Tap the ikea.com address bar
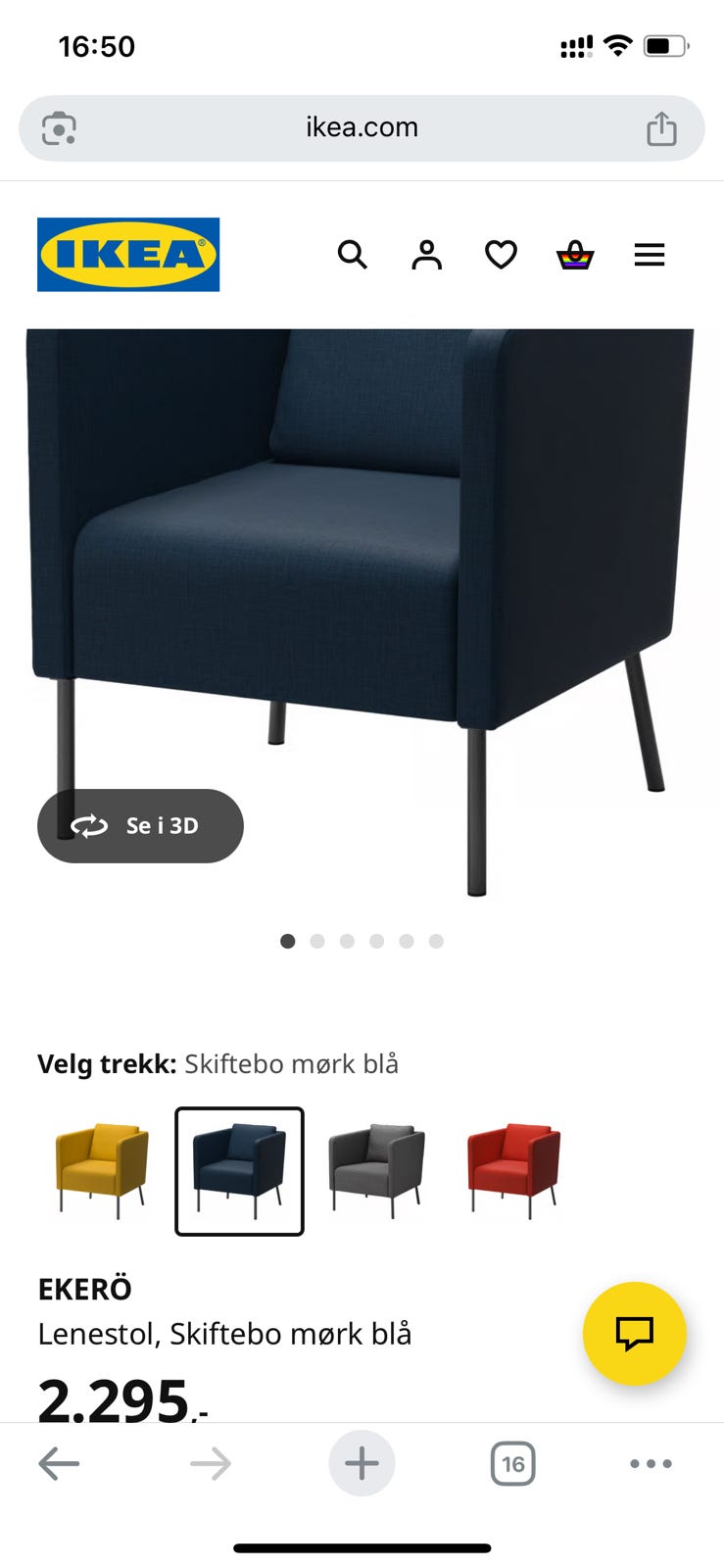This screenshot has height=1568, width=724. coord(362,128)
